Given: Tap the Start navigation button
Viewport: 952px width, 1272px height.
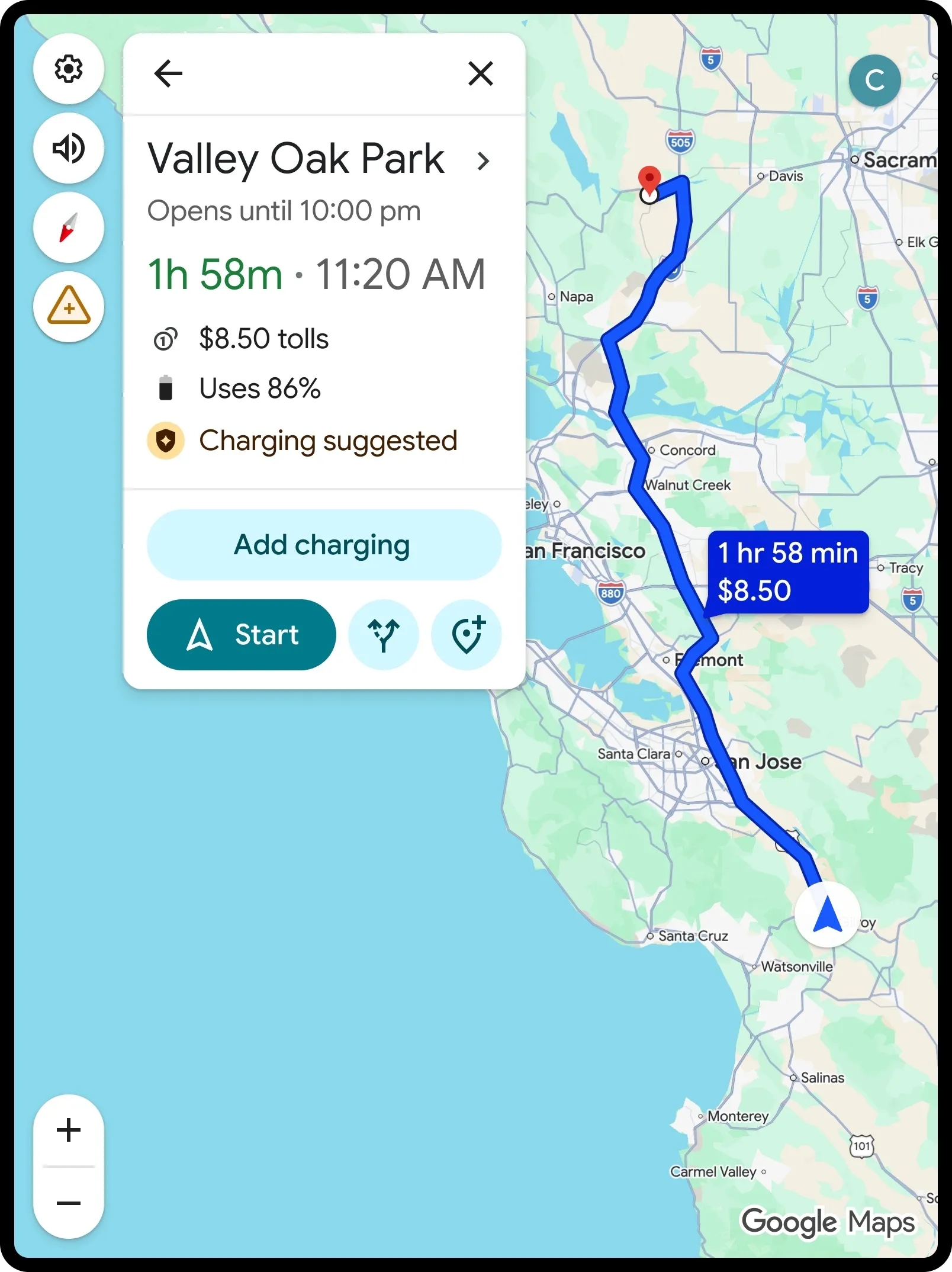Looking at the screenshot, I should [x=241, y=634].
